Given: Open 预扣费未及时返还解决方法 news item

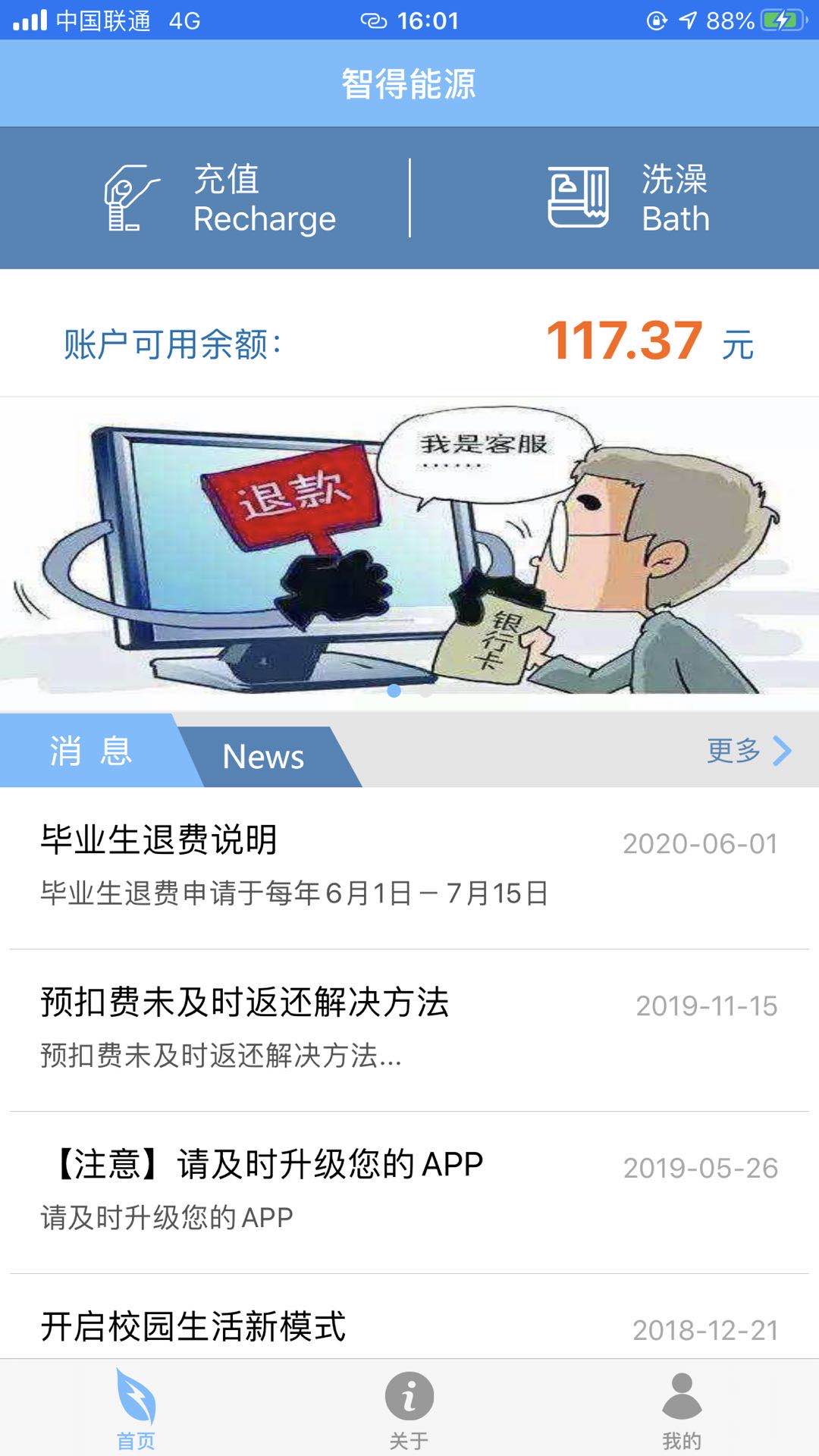Looking at the screenshot, I should (x=243, y=1003).
